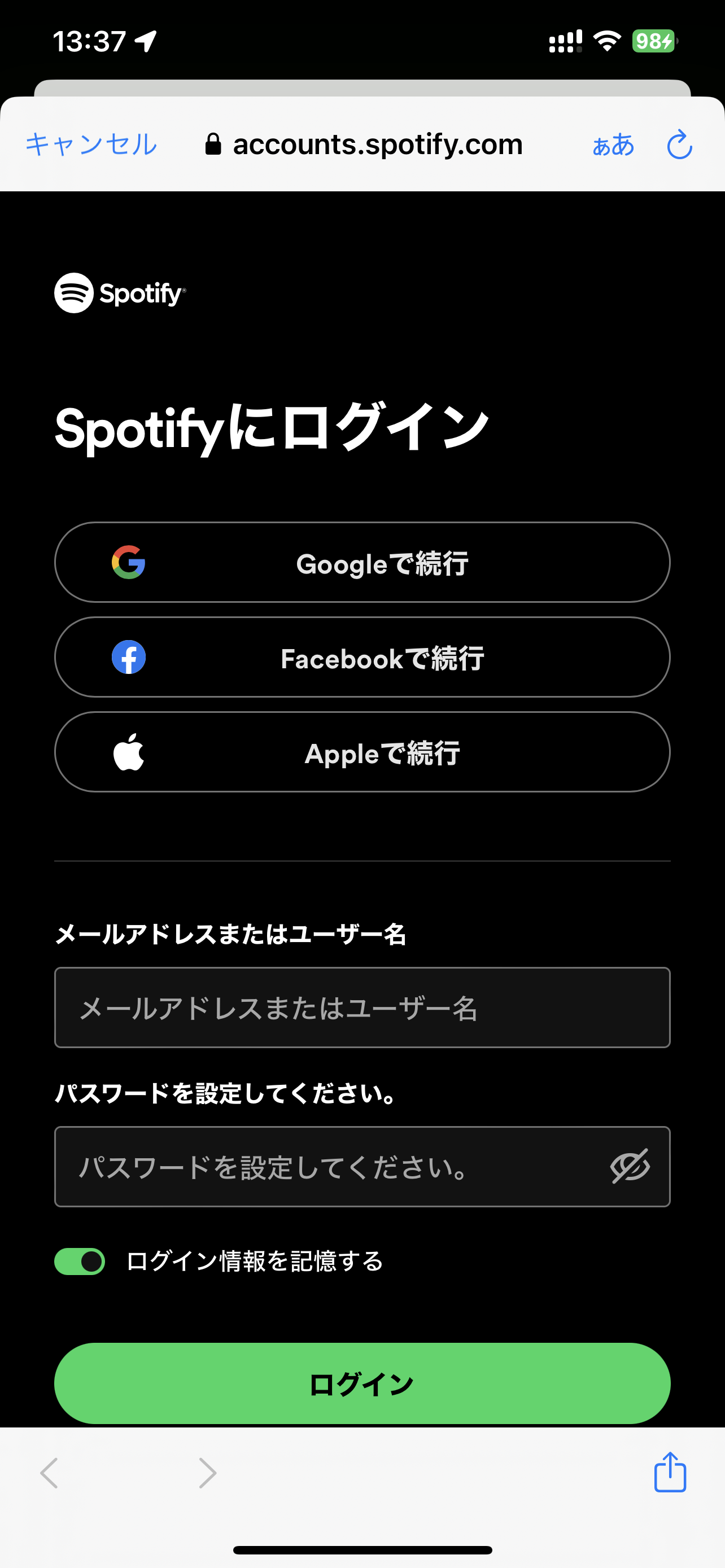Screen dimensions: 725x1568
Task: Select Googleで続行 to continue with Google
Action: 362,562
